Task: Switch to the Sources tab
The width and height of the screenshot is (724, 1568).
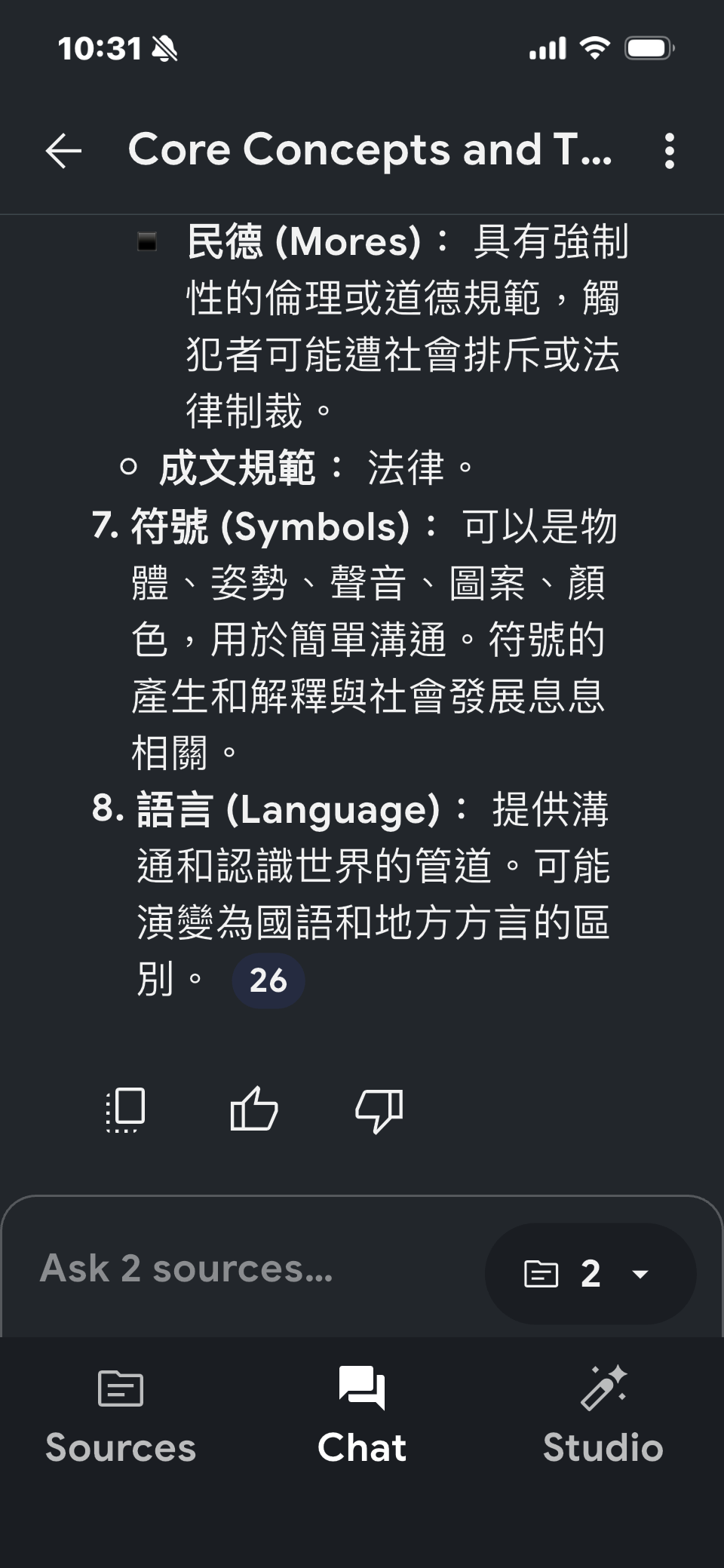Action: [121, 1416]
